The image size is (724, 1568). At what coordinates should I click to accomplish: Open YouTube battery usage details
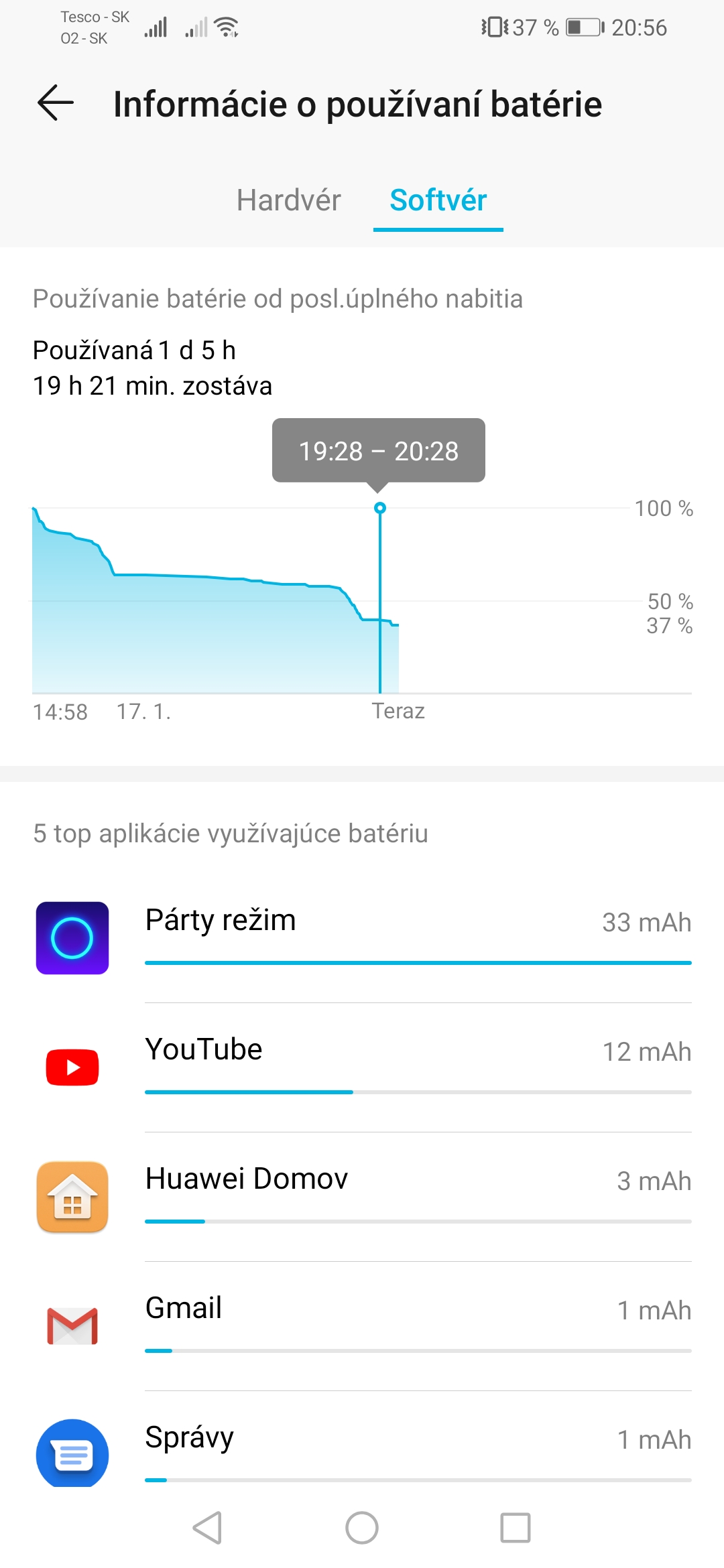(362, 1067)
